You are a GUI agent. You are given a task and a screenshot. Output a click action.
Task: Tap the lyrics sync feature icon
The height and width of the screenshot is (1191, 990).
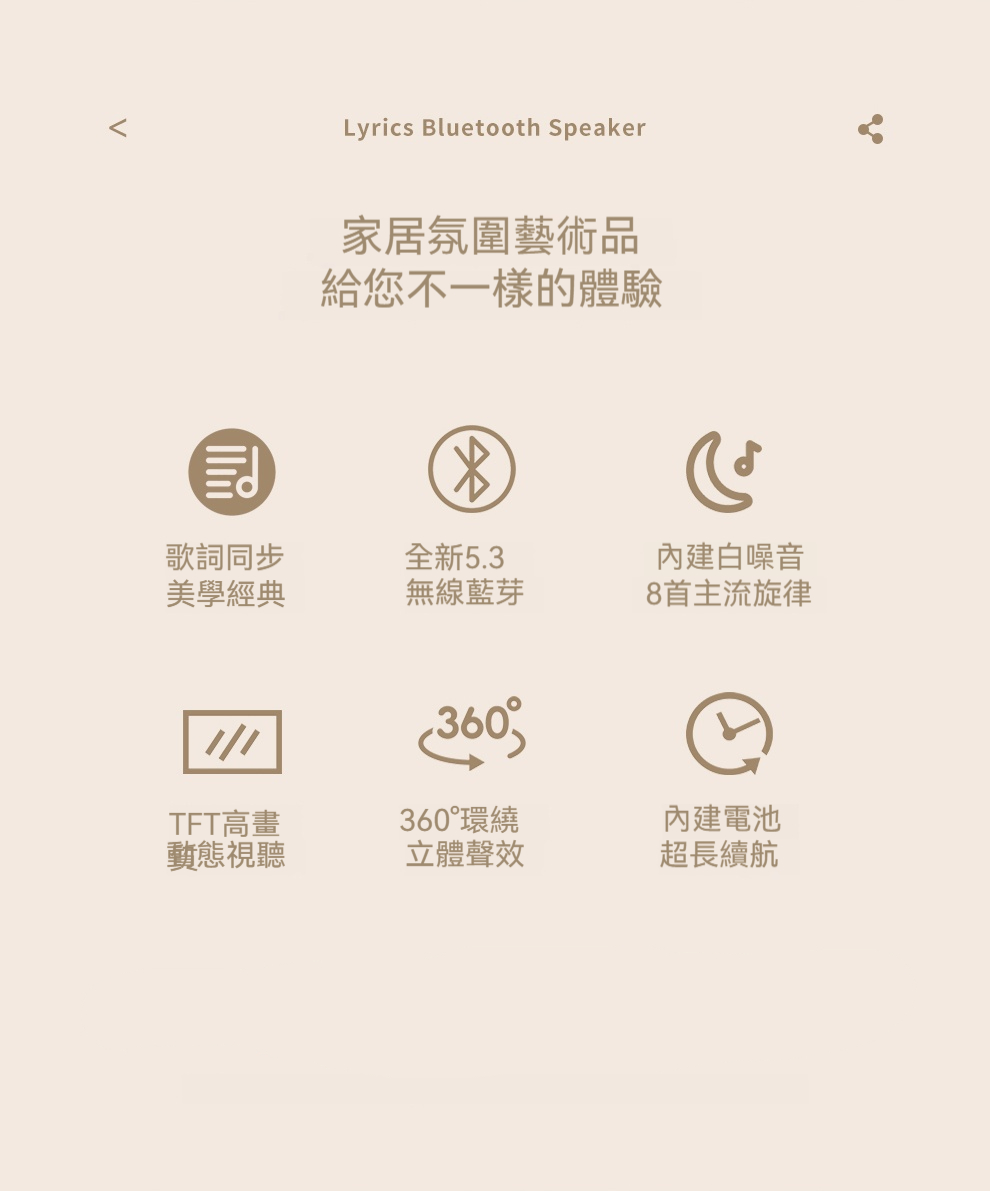232,471
